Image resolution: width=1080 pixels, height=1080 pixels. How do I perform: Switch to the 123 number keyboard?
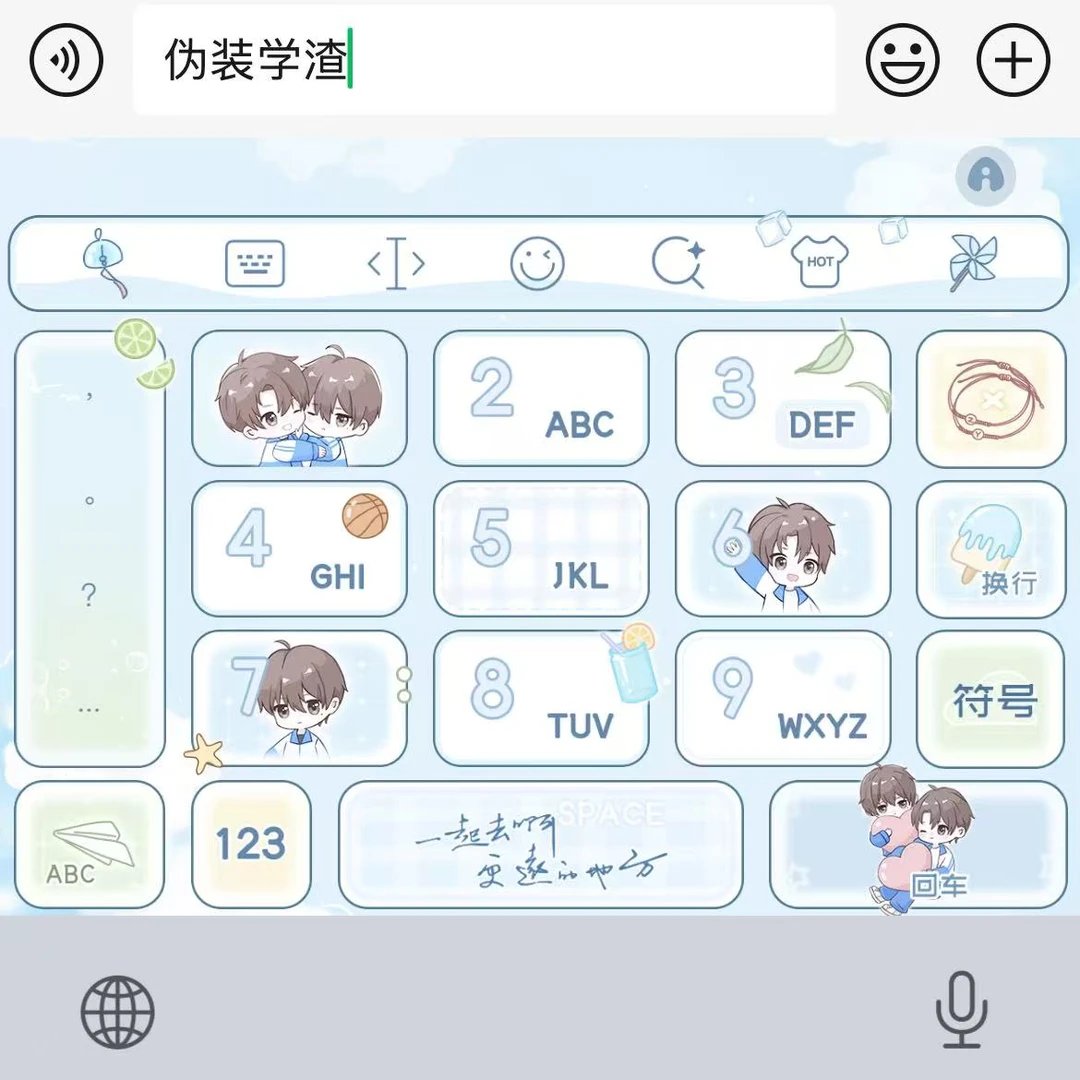(x=251, y=844)
